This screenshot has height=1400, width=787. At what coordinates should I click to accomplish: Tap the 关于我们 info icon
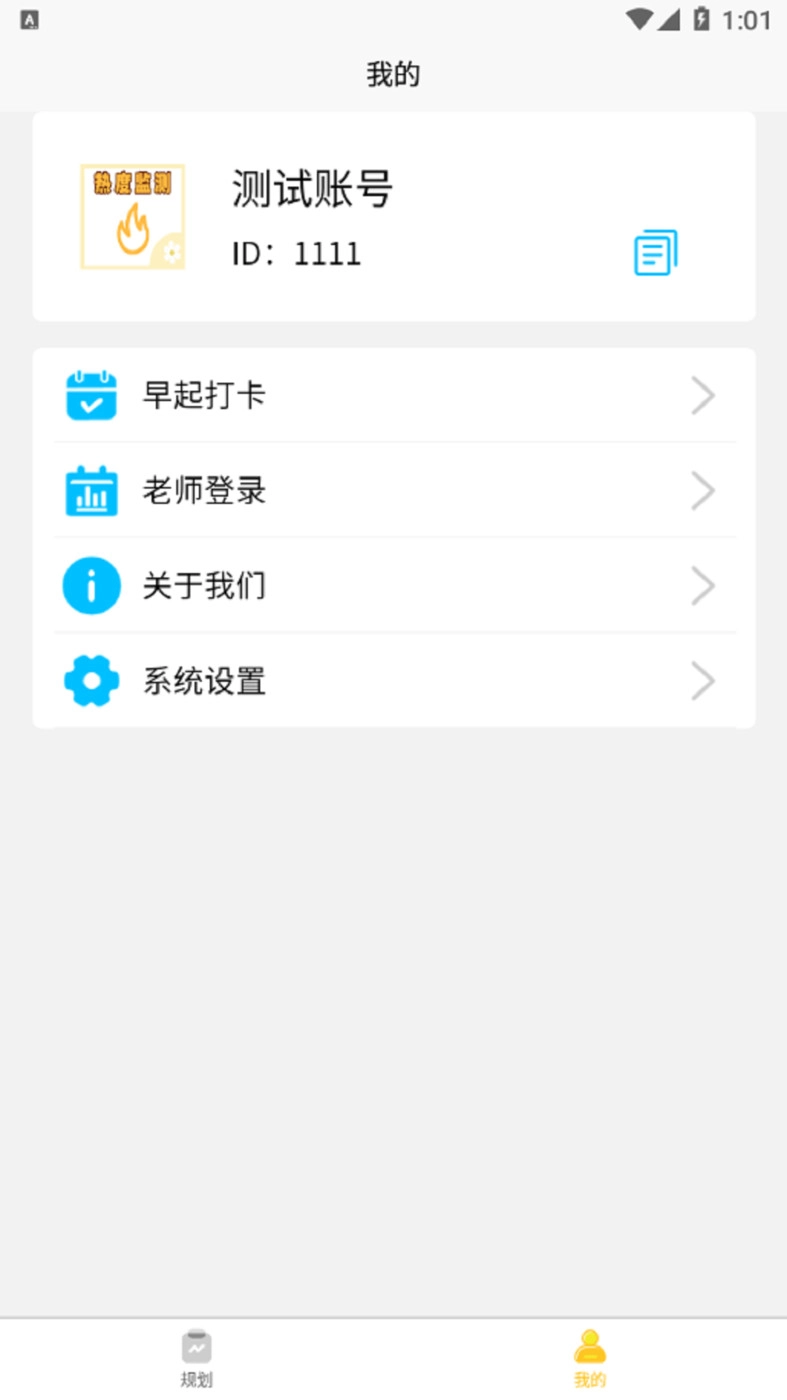90,585
